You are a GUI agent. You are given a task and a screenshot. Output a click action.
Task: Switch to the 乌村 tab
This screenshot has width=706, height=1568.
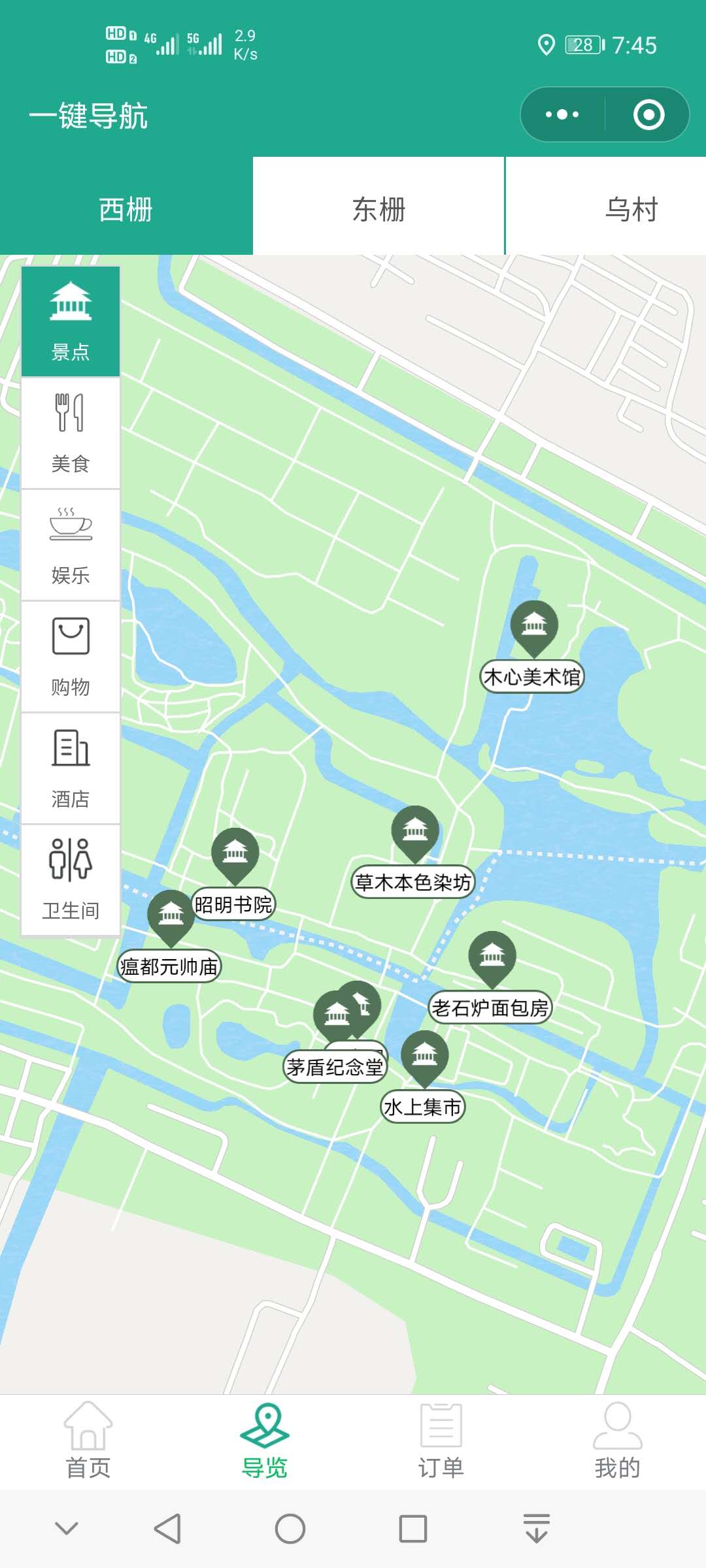631,209
